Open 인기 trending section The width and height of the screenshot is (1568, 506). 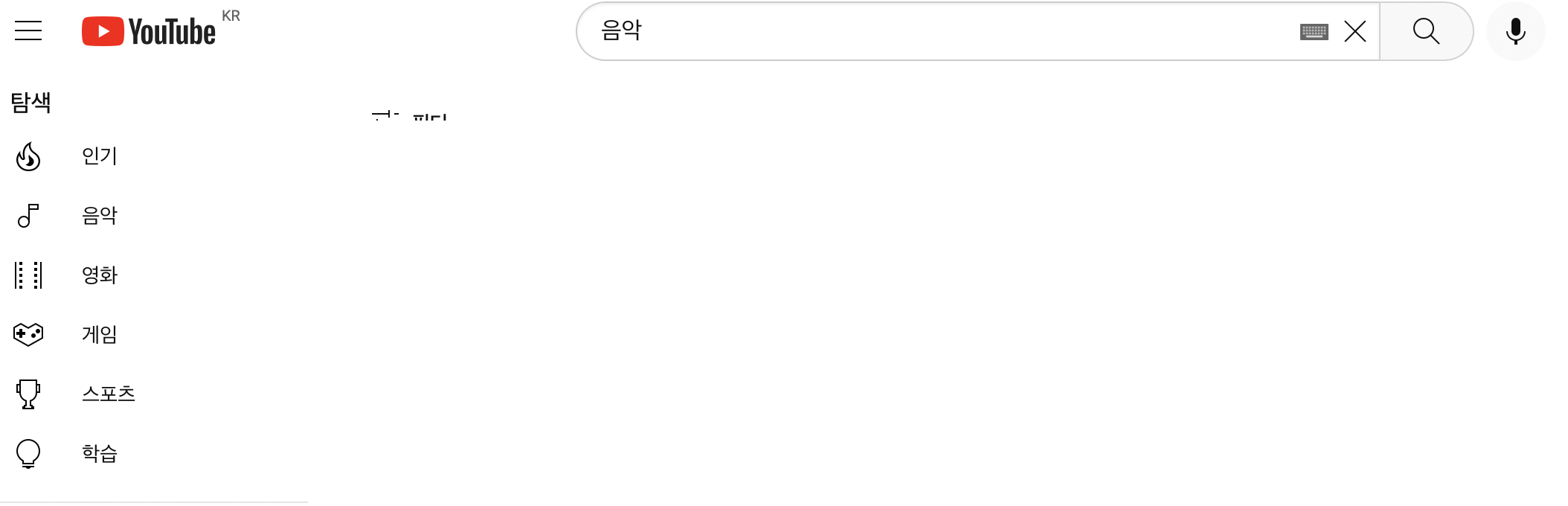coord(99,156)
